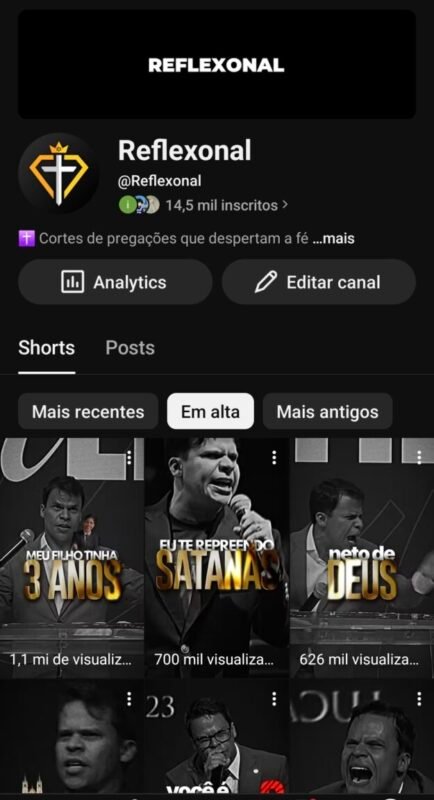
Task: Tap Editar canal button
Action: 319,282
